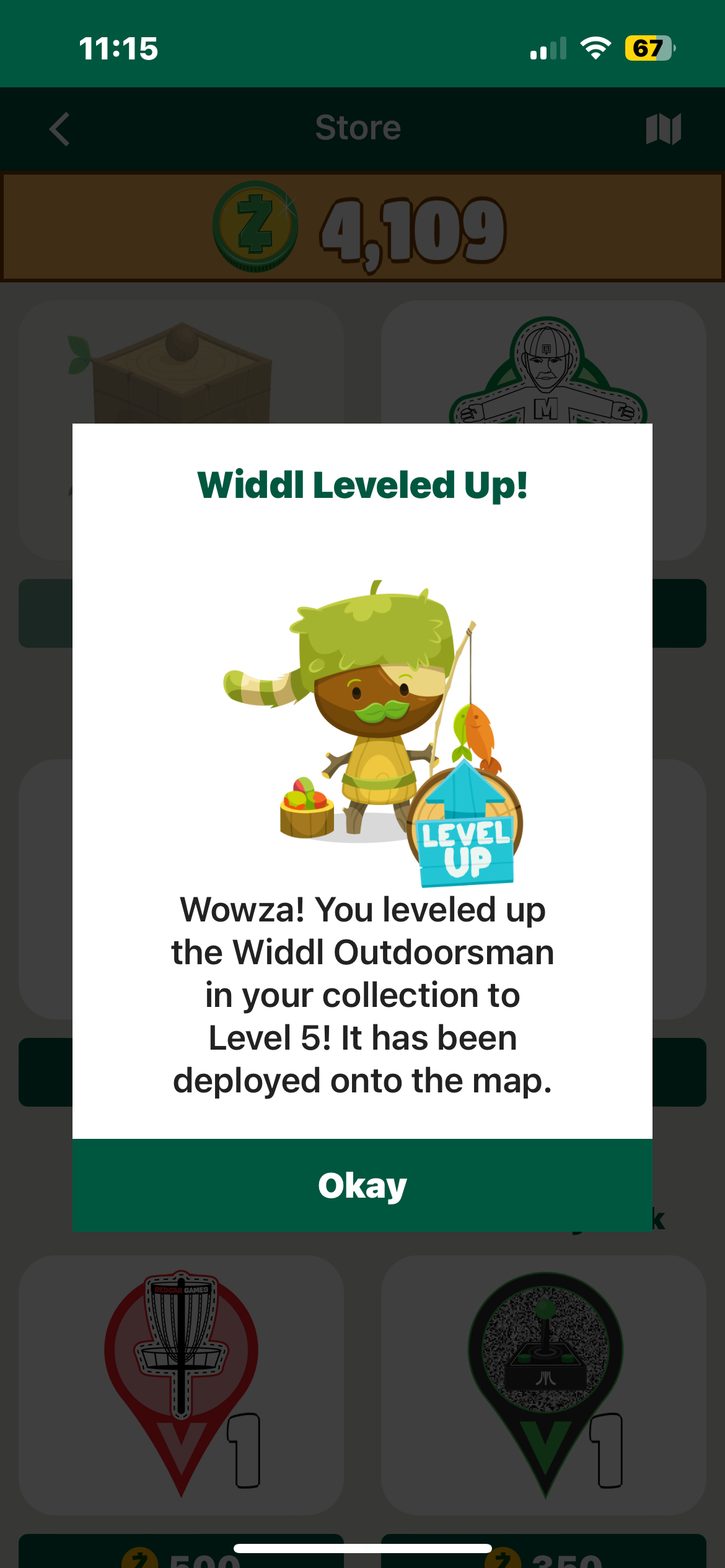
Task: Open the red disc golf basket item
Action: click(x=181, y=1385)
